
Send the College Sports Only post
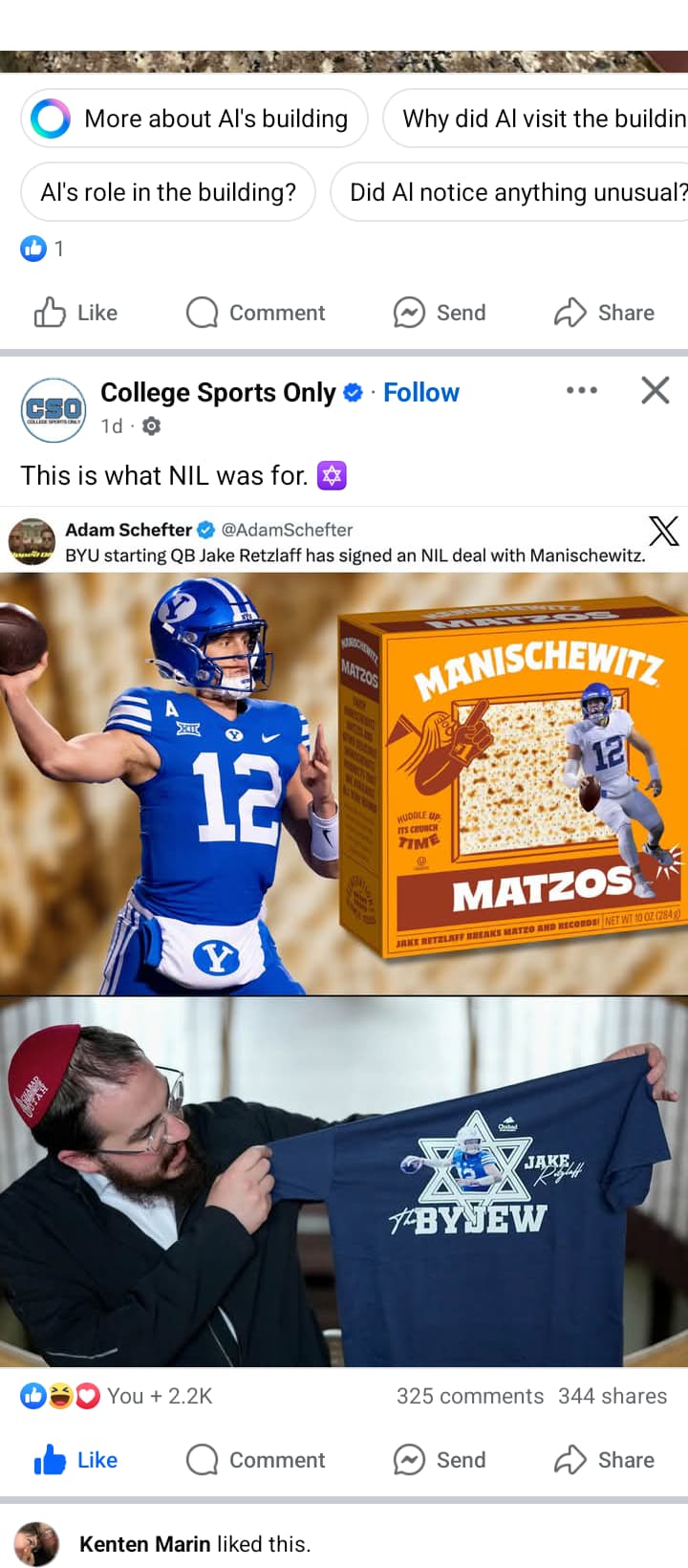click(440, 1460)
